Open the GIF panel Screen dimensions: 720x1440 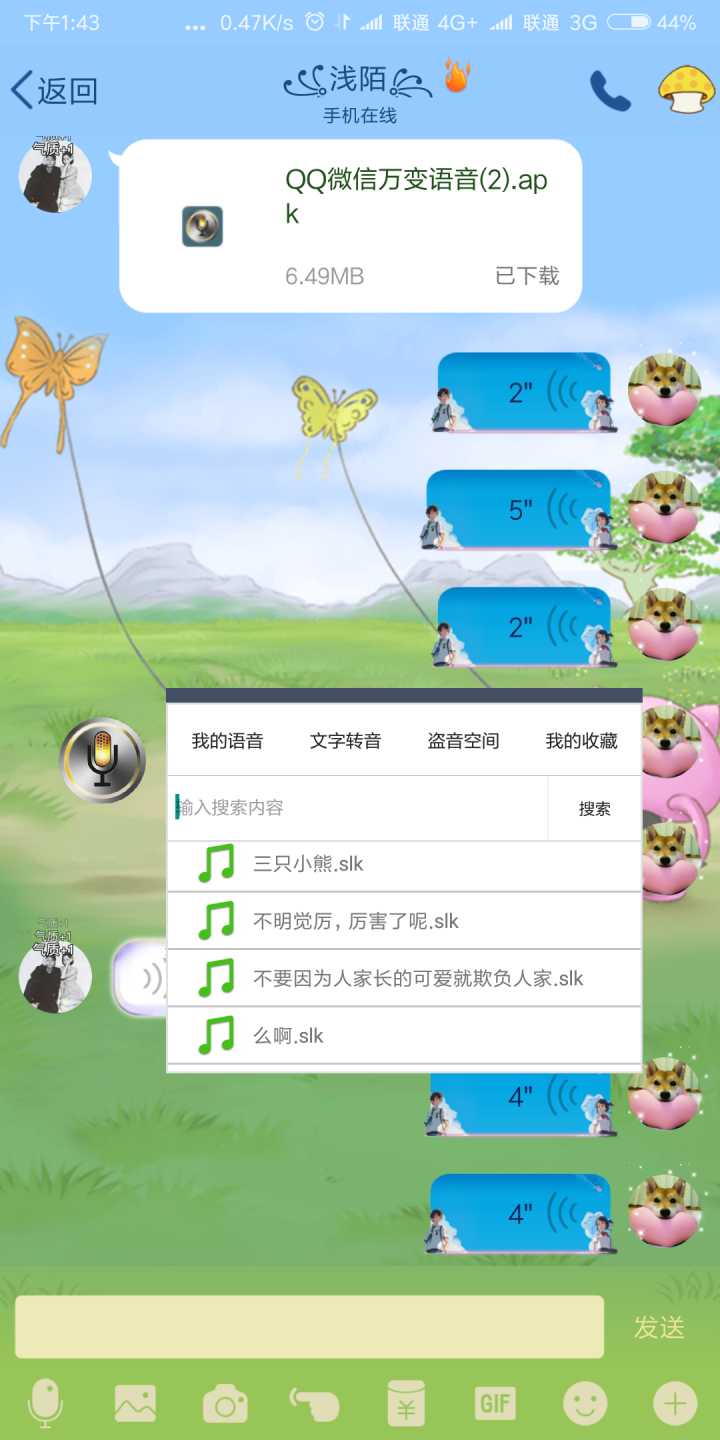495,1404
